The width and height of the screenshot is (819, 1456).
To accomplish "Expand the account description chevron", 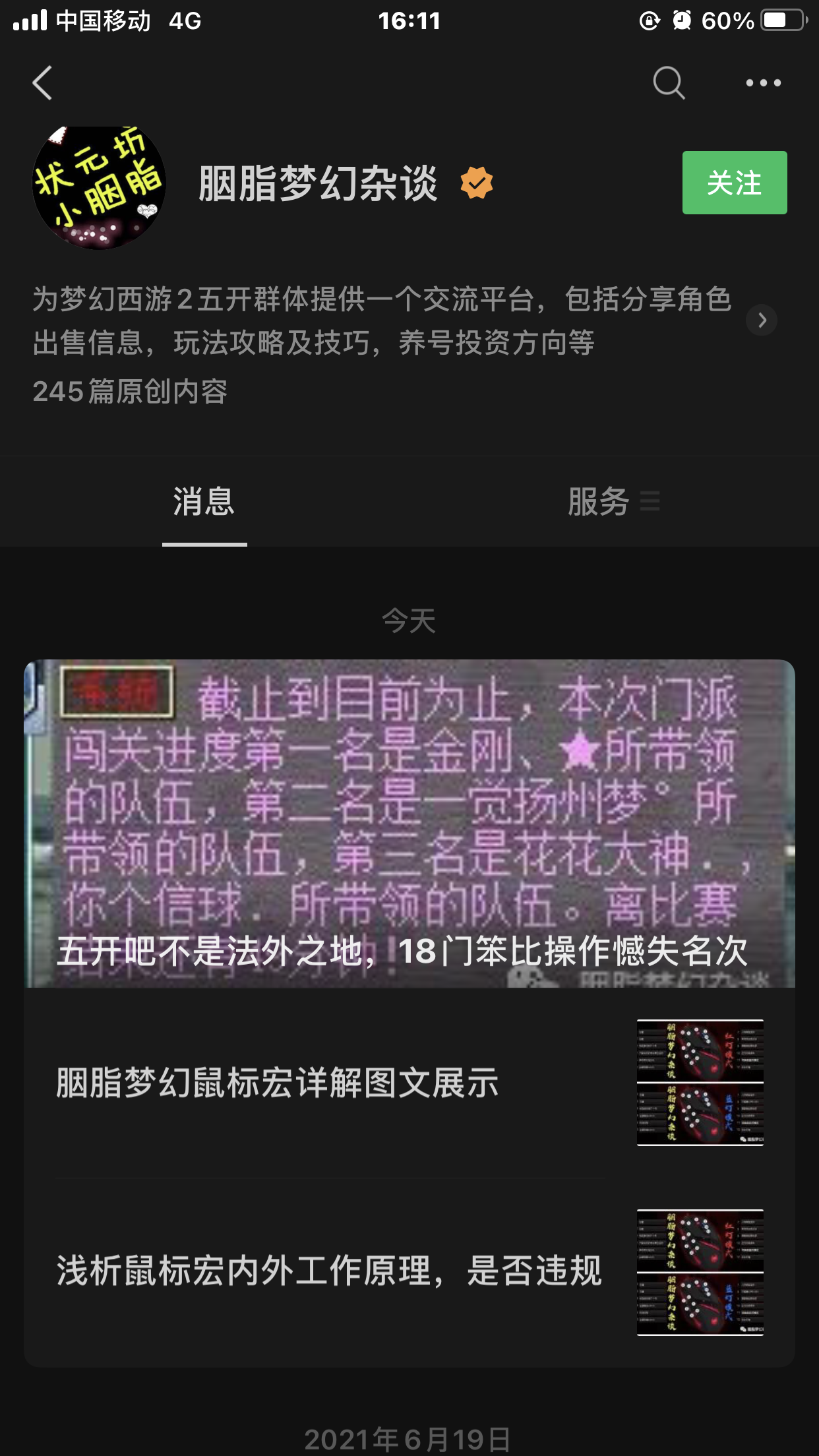I will pyautogui.click(x=762, y=320).
